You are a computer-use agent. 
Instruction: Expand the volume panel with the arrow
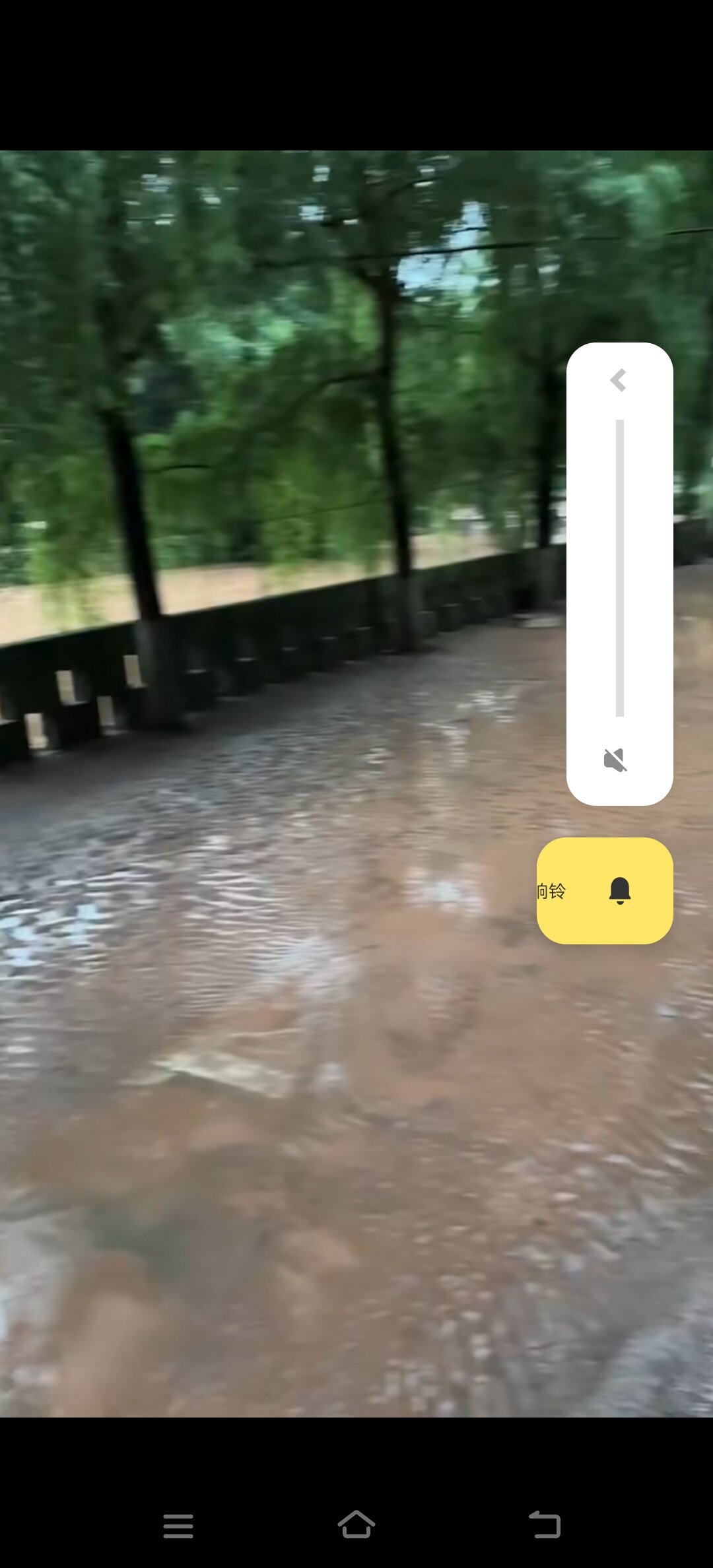[x=619, y=380]
